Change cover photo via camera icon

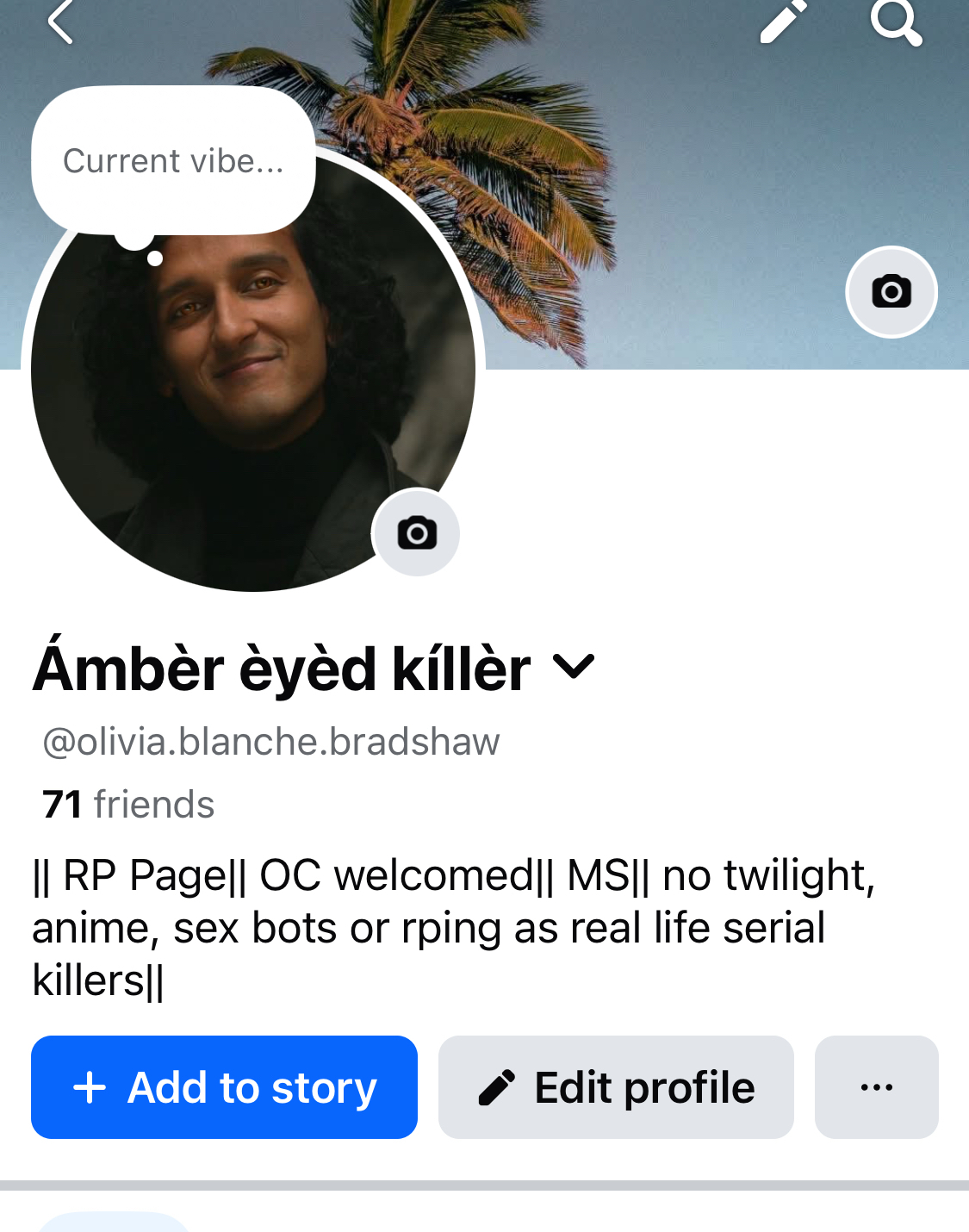(891, 292)
